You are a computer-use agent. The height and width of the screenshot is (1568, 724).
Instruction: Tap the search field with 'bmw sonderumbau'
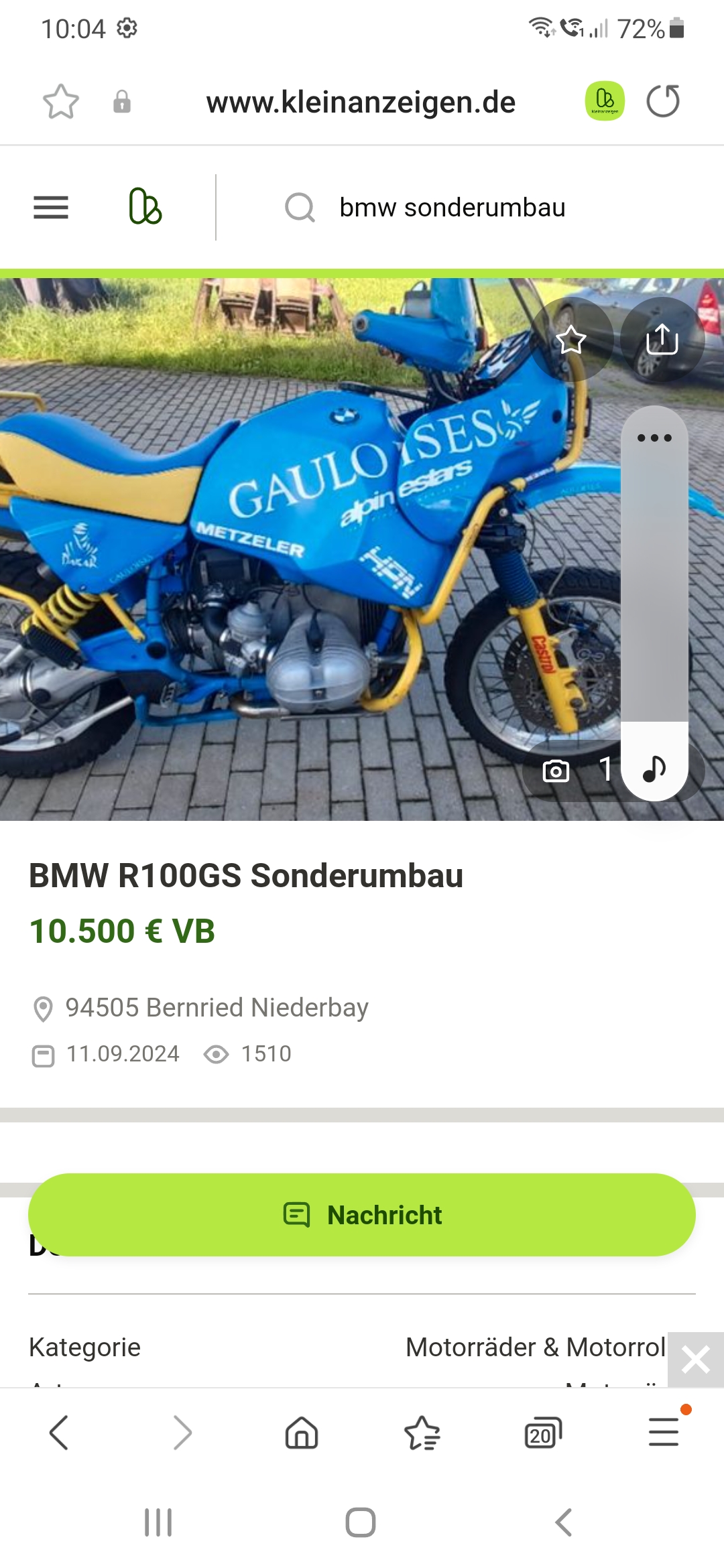click(x=452, y=207)
